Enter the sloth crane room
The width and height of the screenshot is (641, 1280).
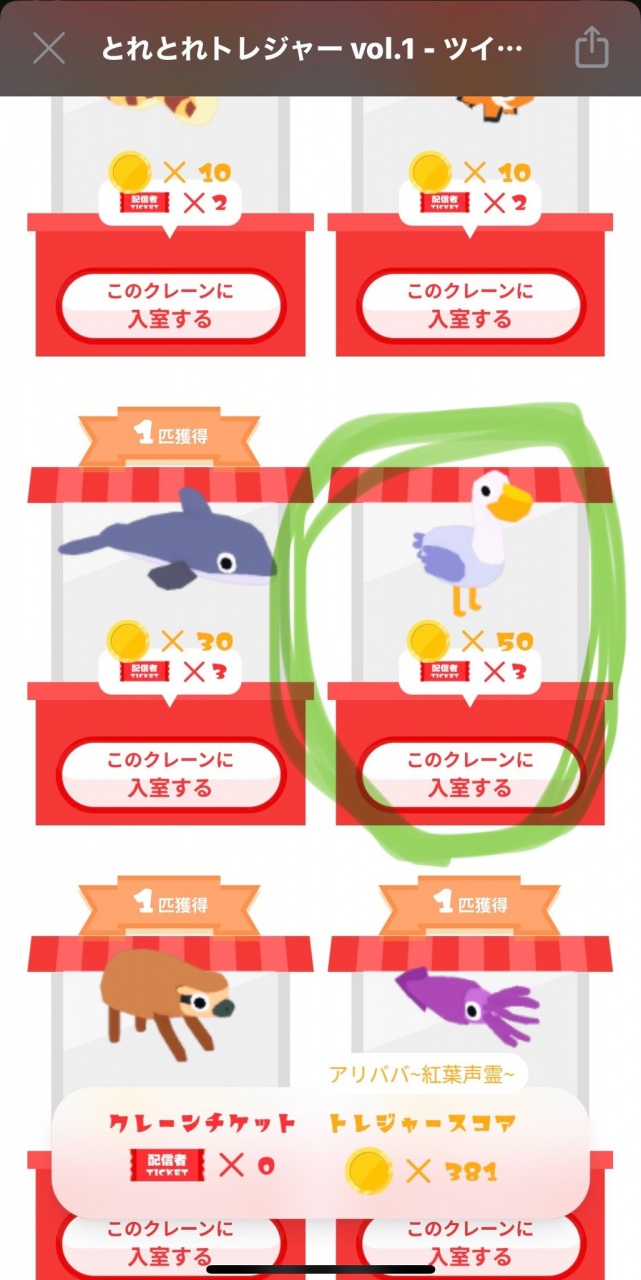[x=170, y=1241]
